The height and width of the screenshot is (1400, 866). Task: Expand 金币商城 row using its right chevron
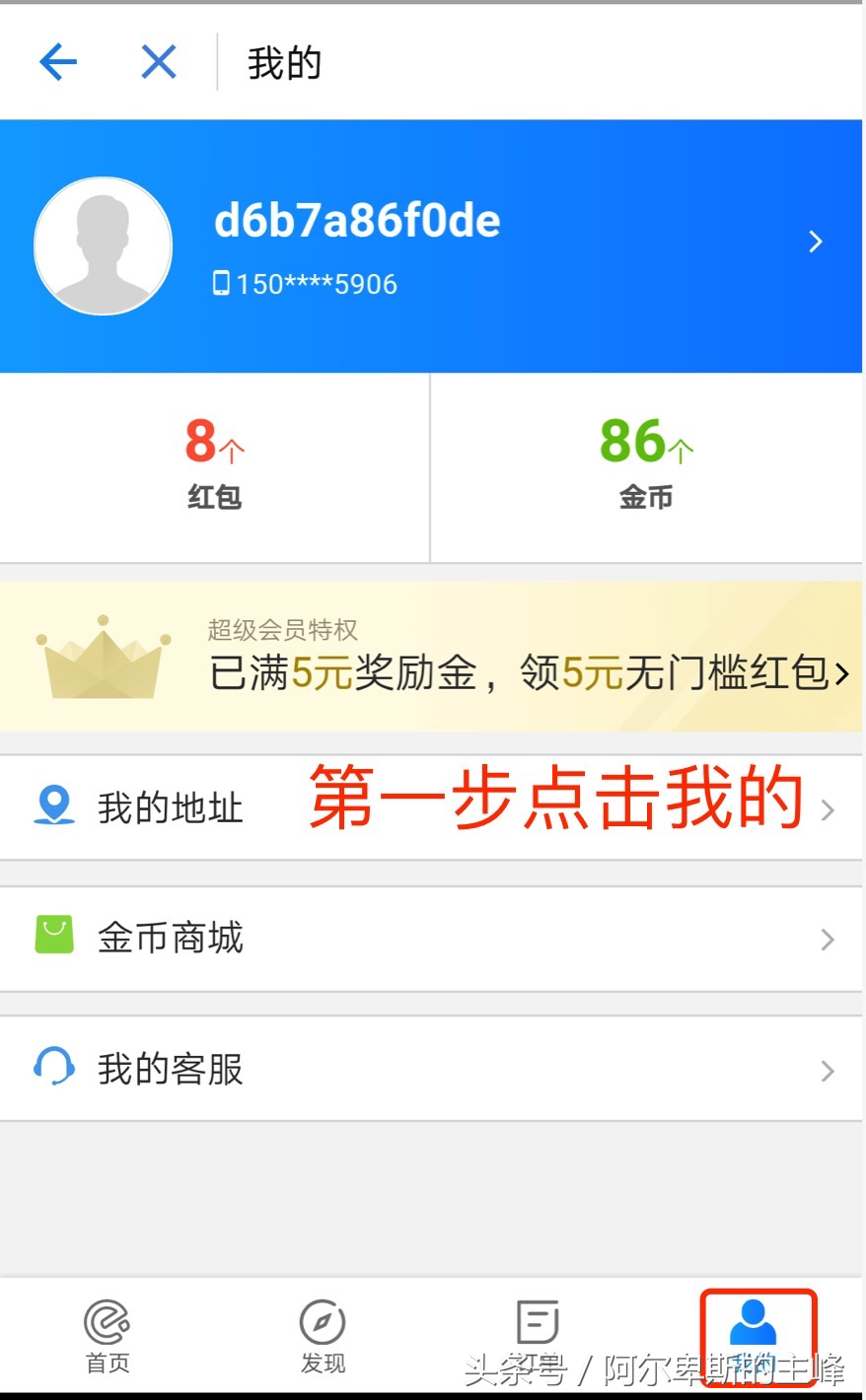point(828,940)
